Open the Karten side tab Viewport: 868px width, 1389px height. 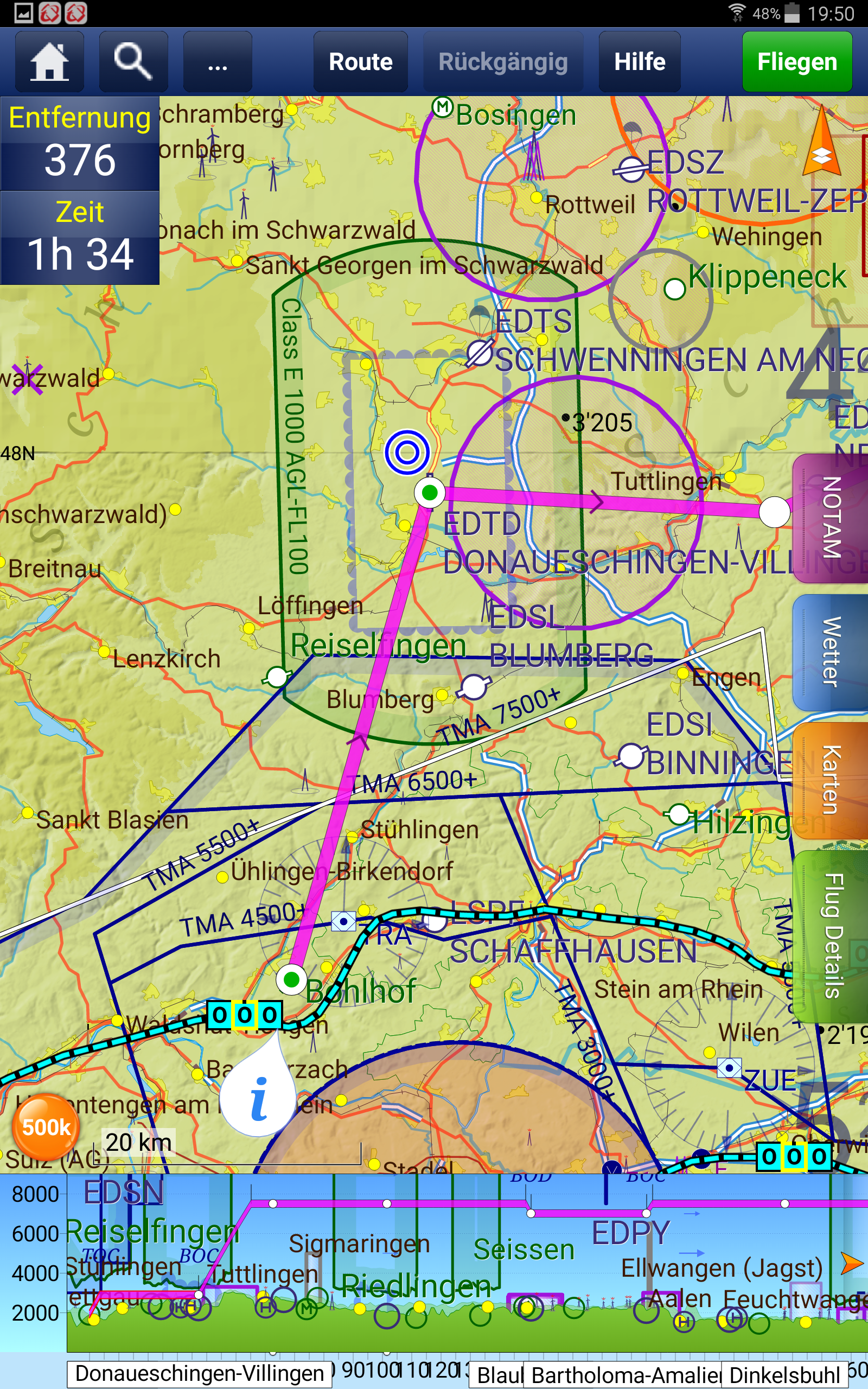point(831,781)
